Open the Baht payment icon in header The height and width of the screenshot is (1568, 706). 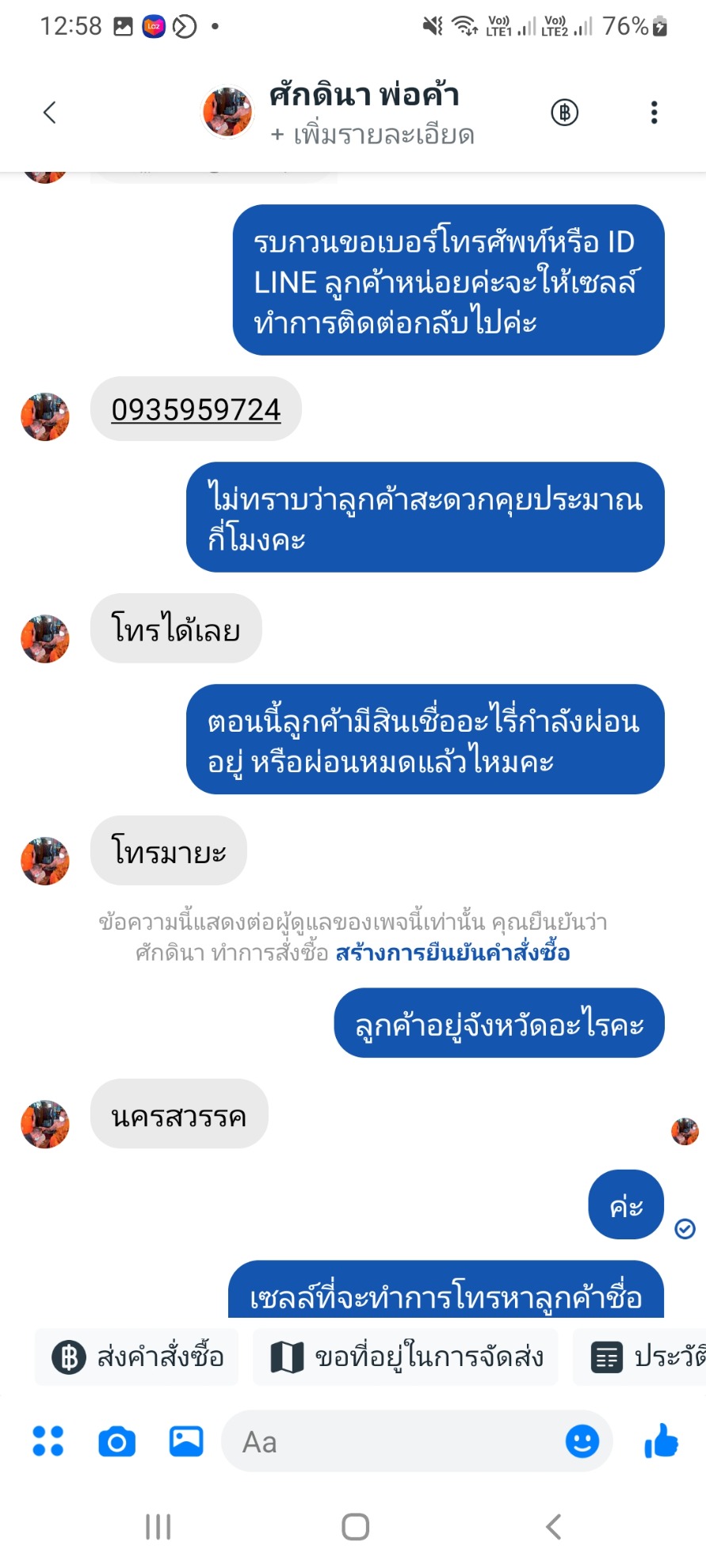pos(564,112)
